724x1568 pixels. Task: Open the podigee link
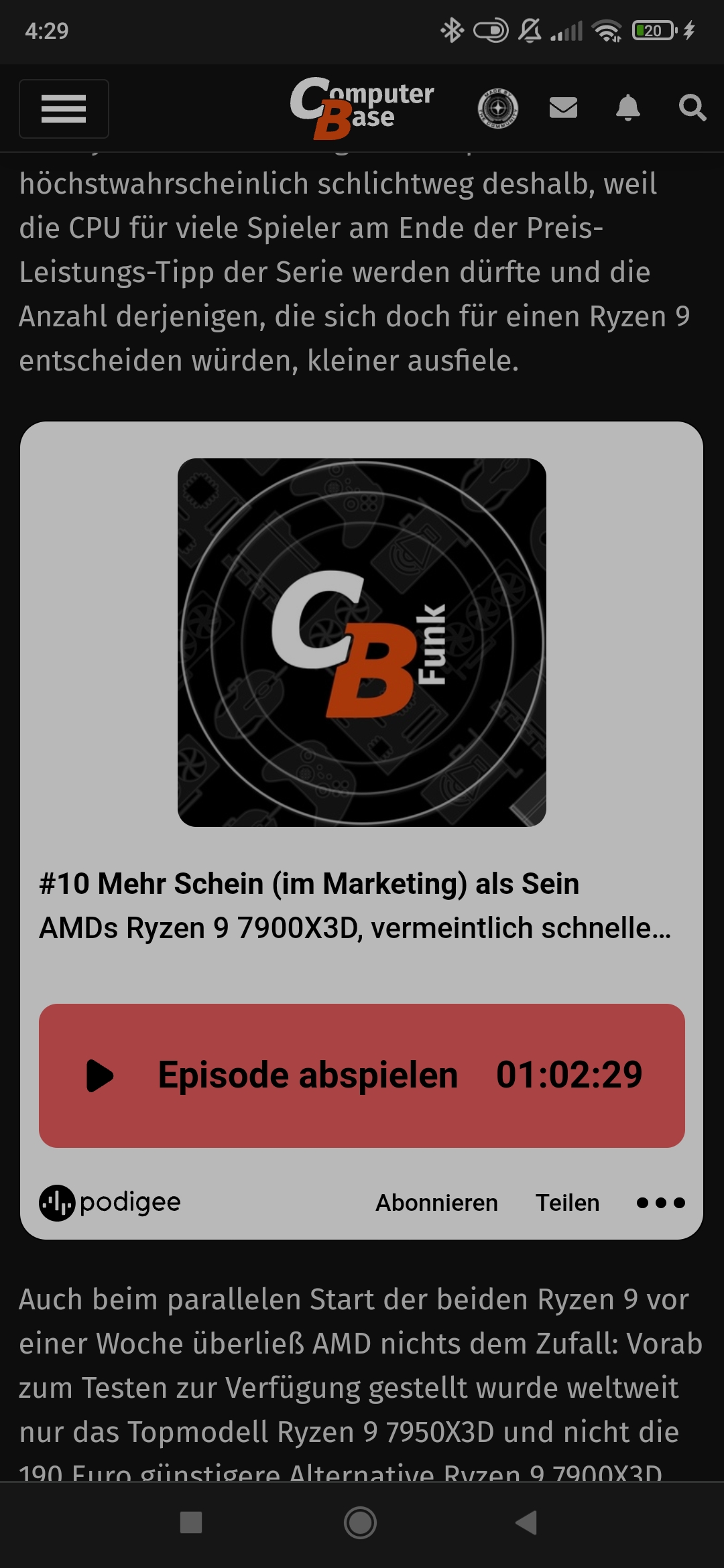[111, 1203]
